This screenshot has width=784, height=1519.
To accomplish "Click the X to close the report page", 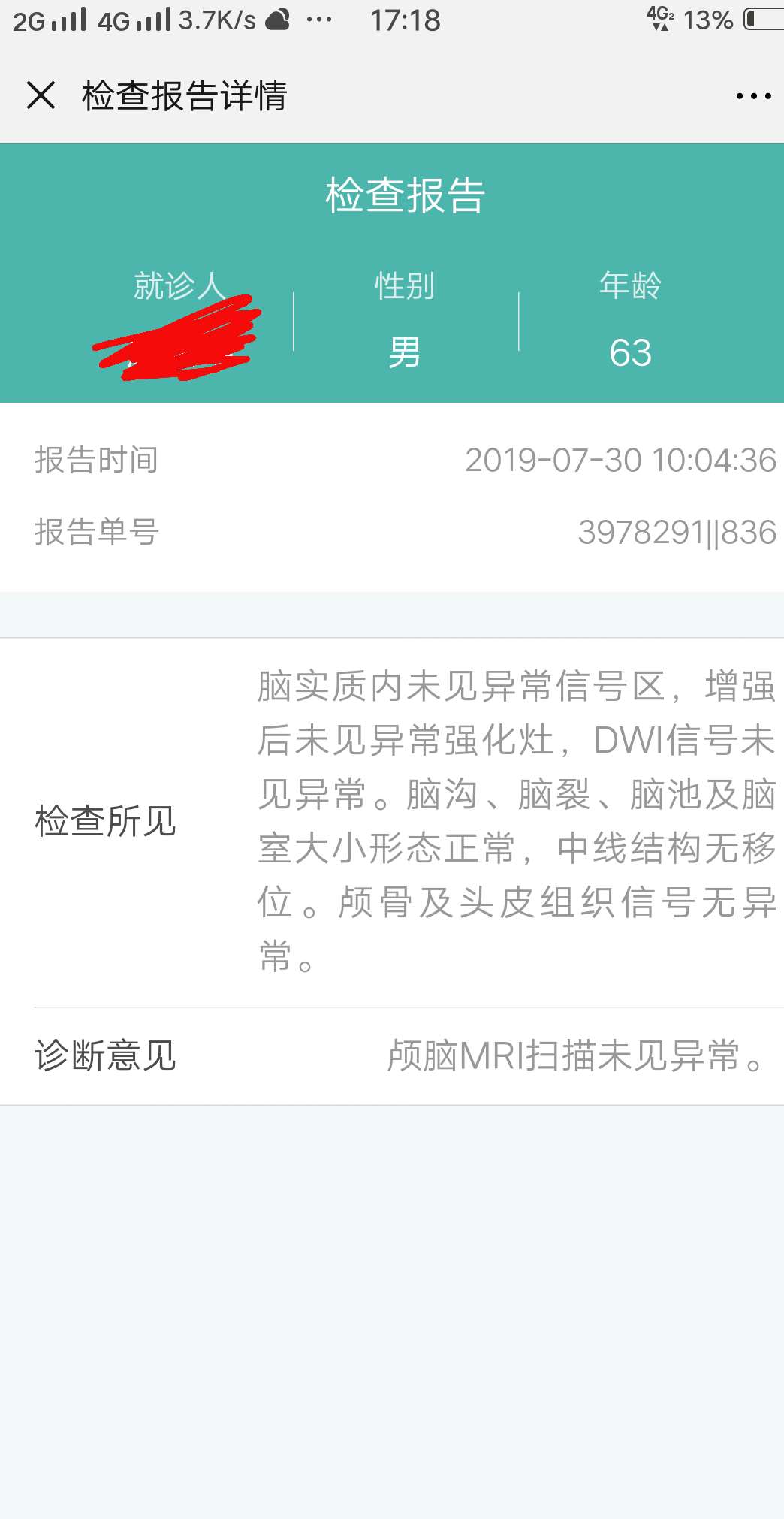I will [39, 95].
